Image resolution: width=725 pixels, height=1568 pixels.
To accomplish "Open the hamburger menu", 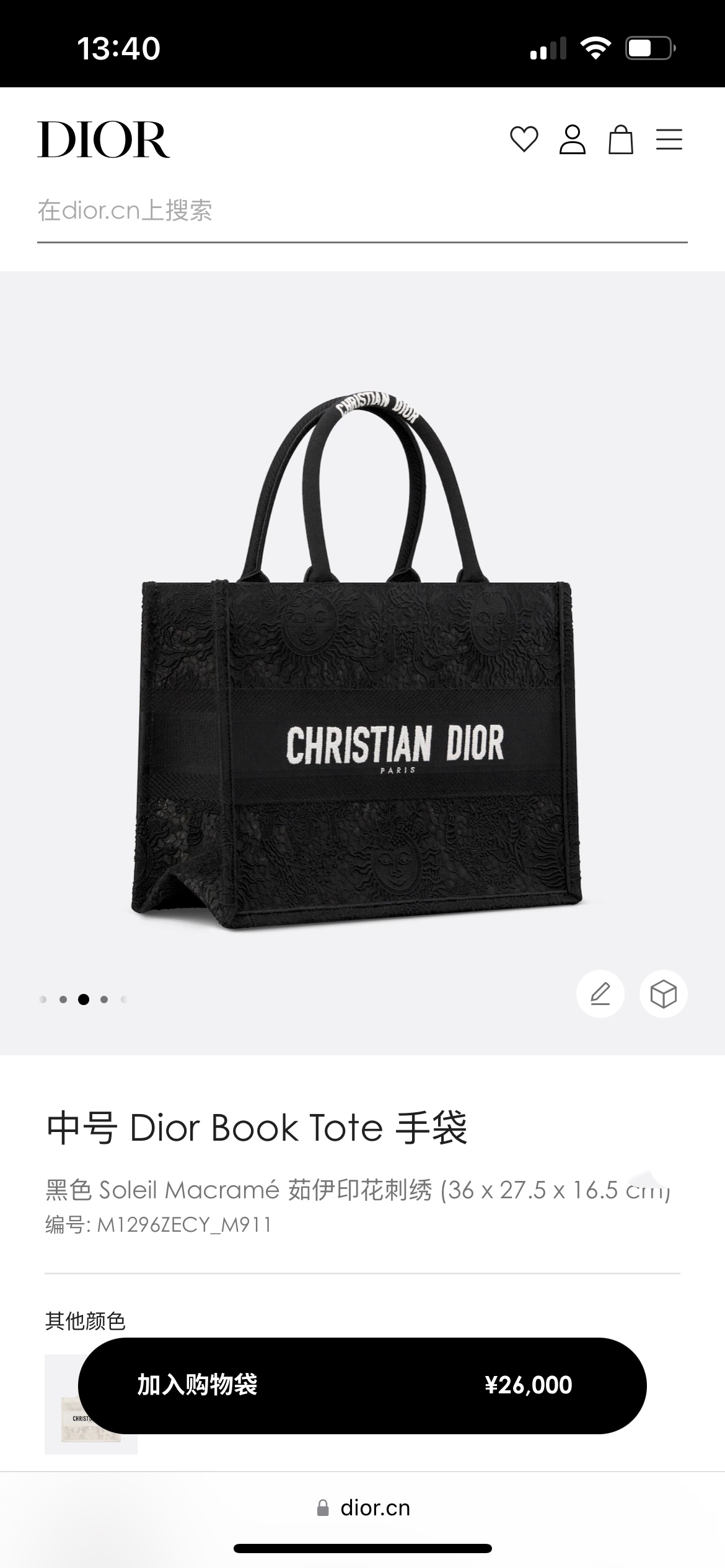I will (669, 139).
